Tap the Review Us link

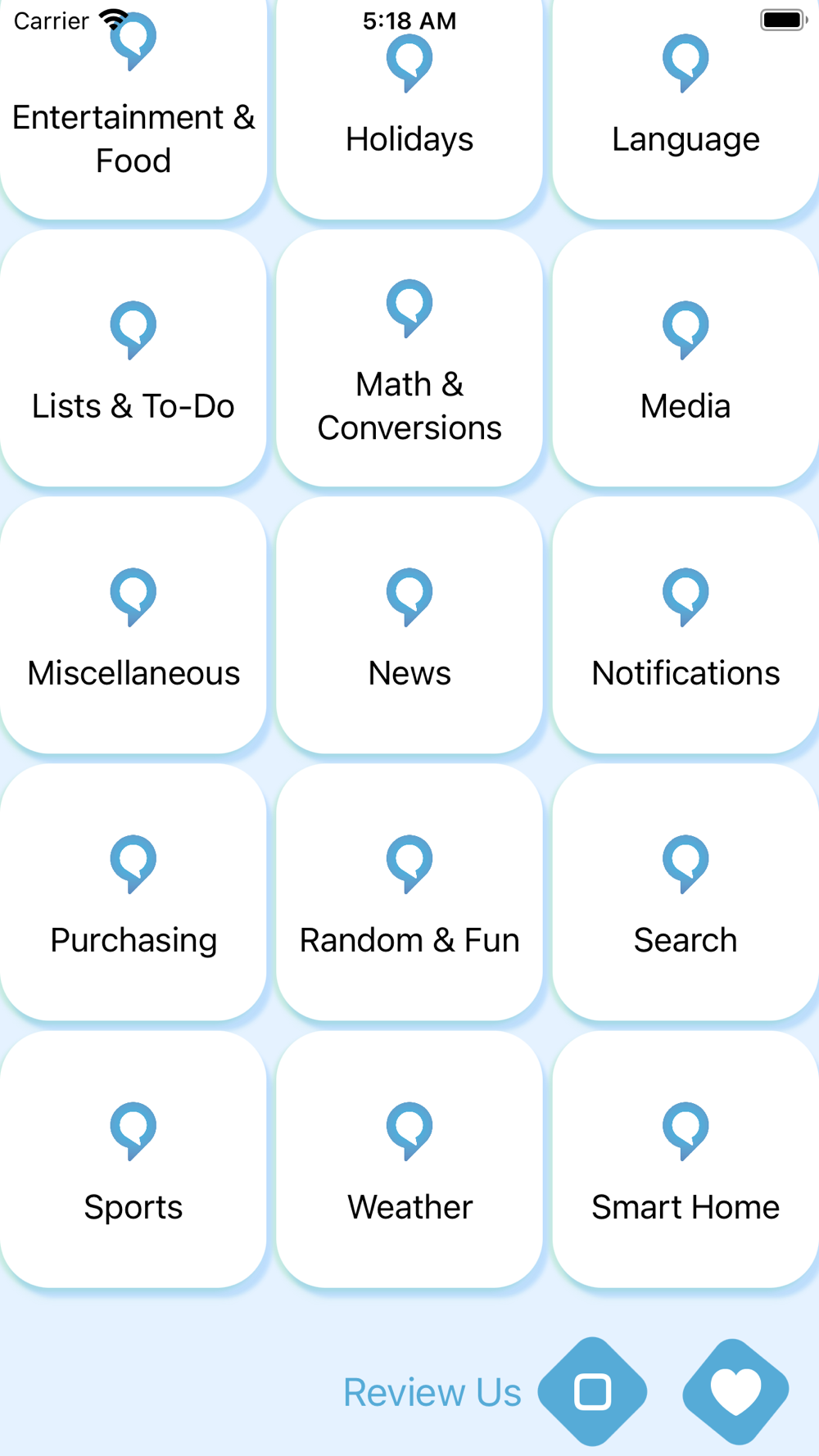tap(432, 1392)
